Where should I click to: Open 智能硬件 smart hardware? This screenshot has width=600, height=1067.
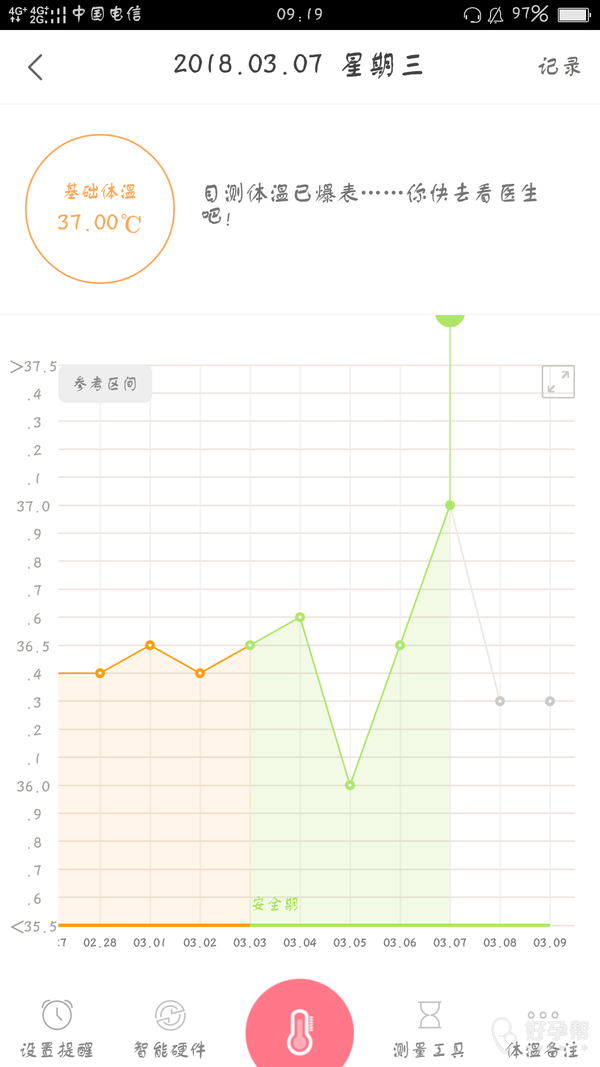click(170, 1028)
